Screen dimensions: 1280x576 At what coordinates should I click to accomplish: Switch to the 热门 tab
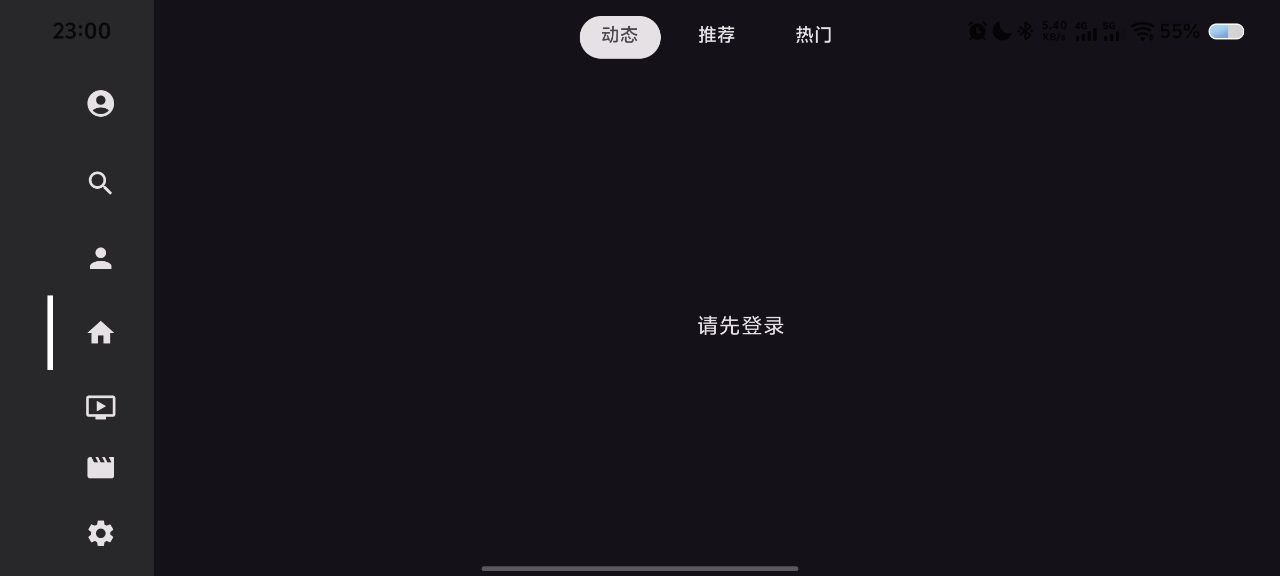coord(813,36)
